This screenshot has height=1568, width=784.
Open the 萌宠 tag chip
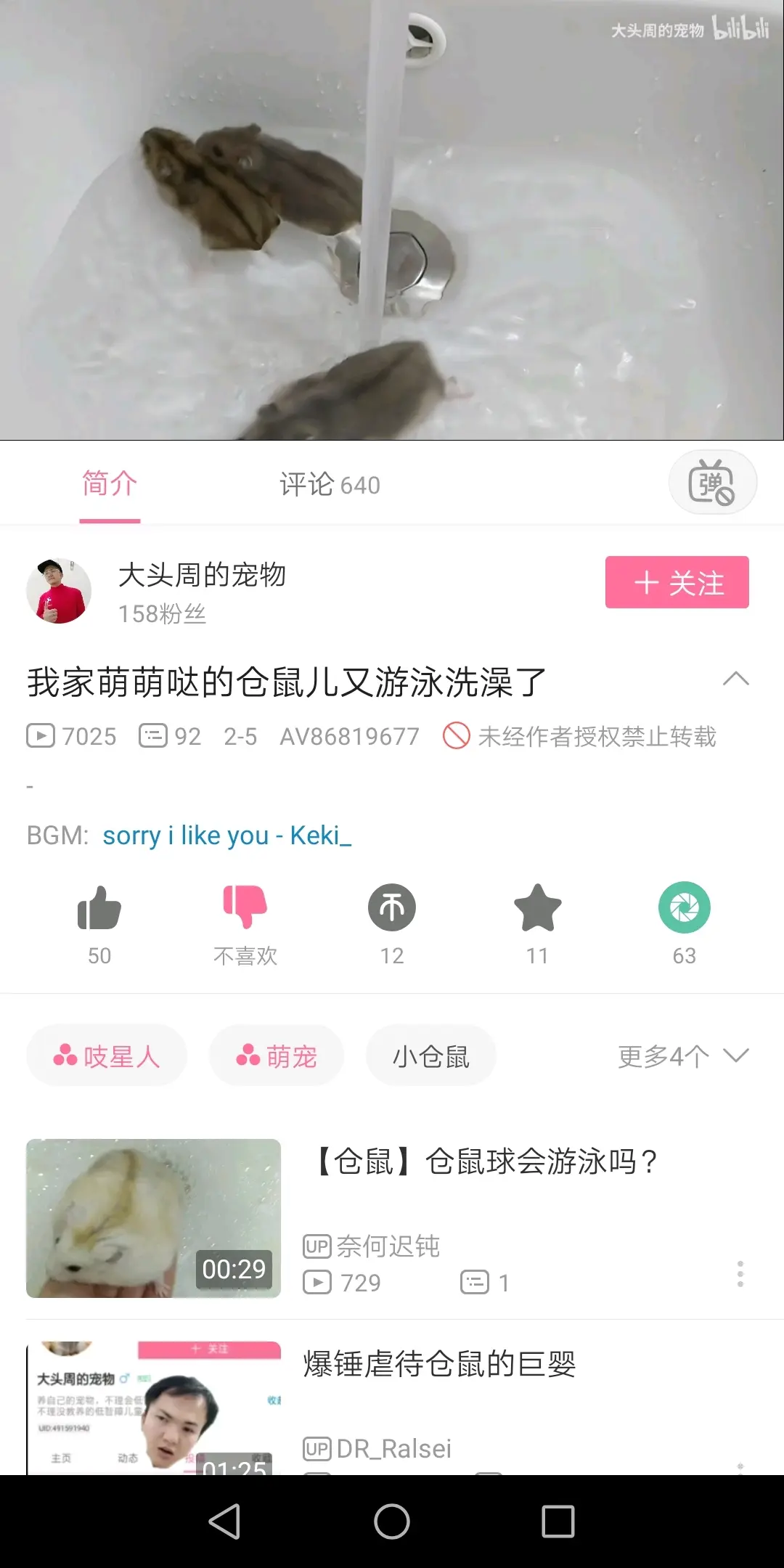coord(277,1056)
